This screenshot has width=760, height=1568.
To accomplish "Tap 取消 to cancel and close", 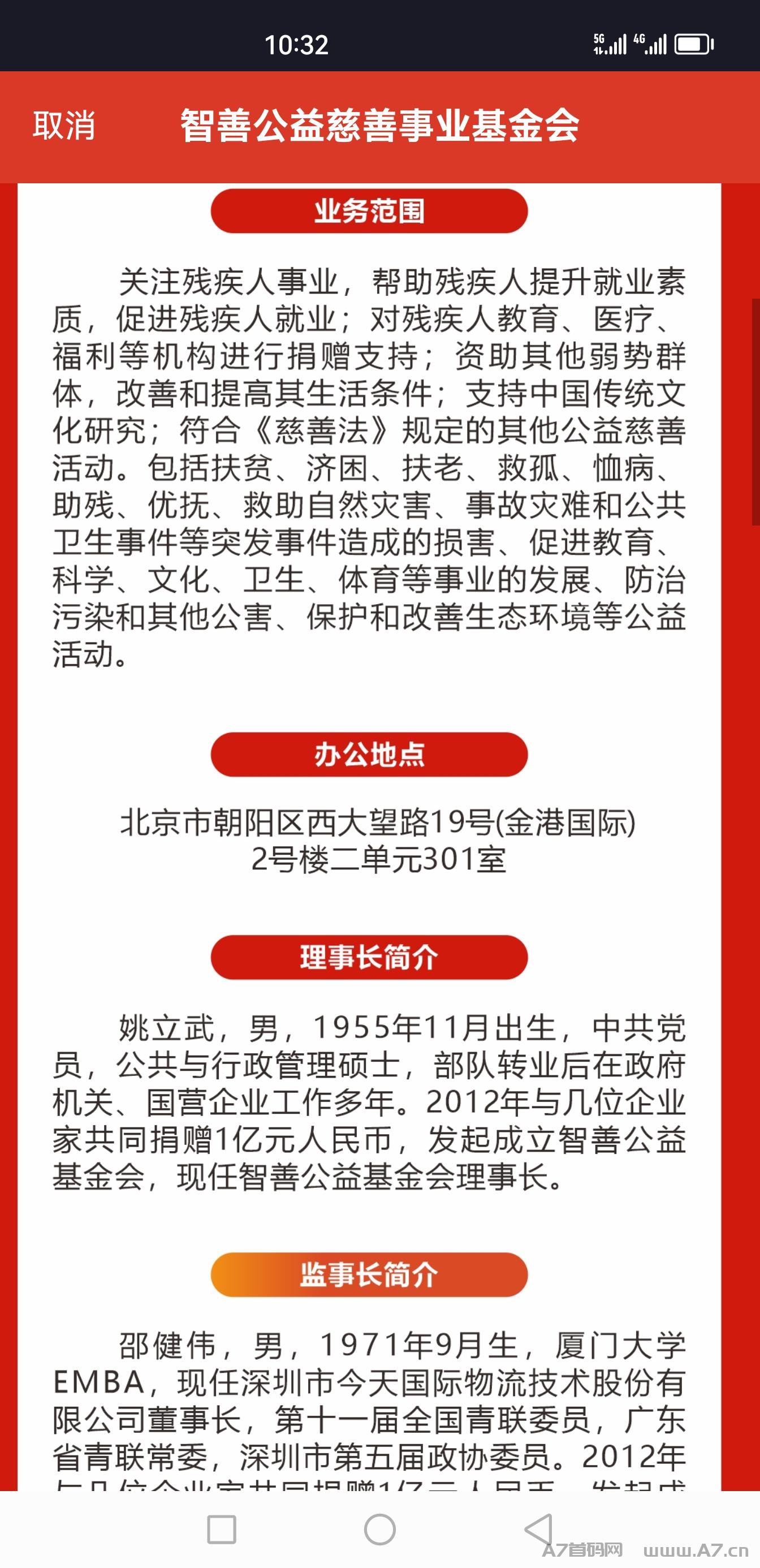I will click(x=64, y=126).
